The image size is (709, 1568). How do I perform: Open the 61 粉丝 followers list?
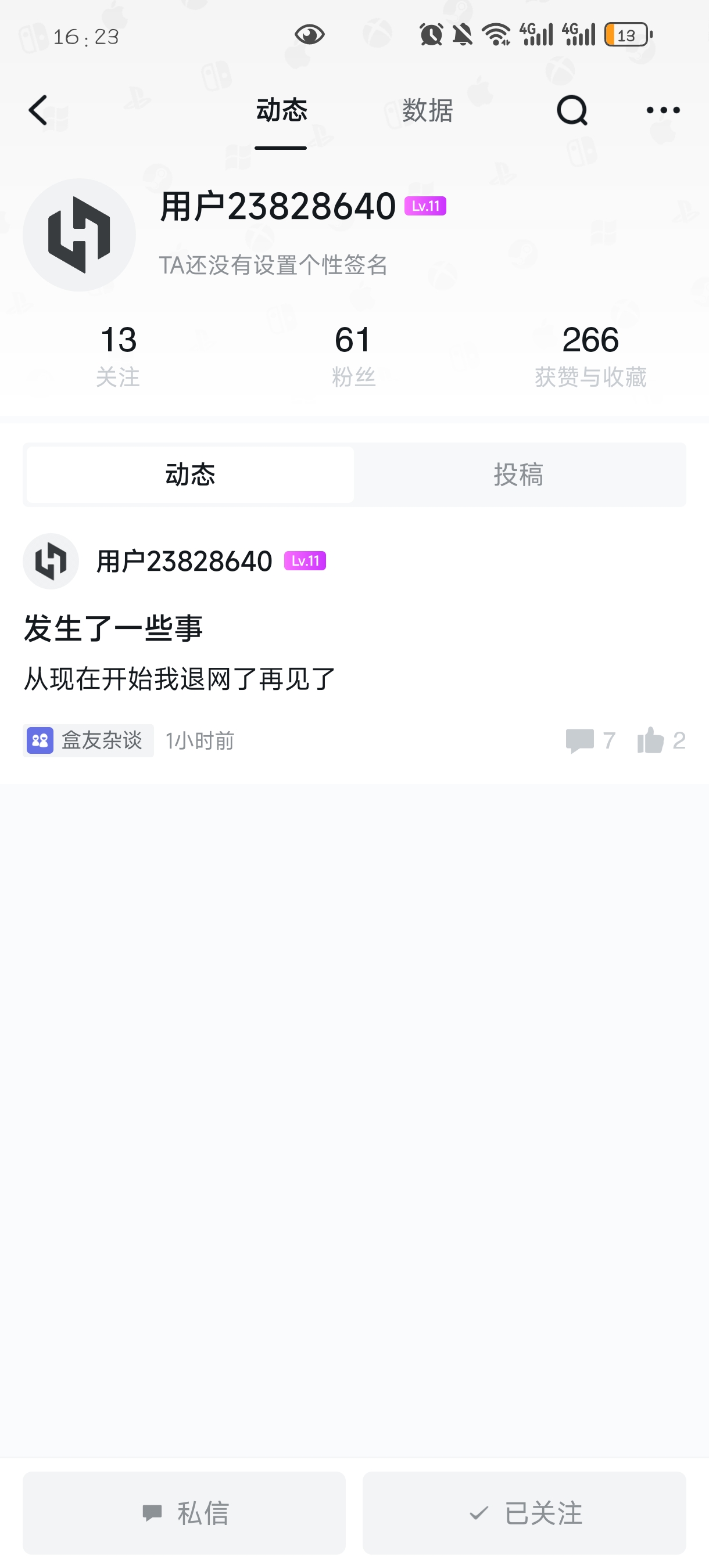(353, 355)
